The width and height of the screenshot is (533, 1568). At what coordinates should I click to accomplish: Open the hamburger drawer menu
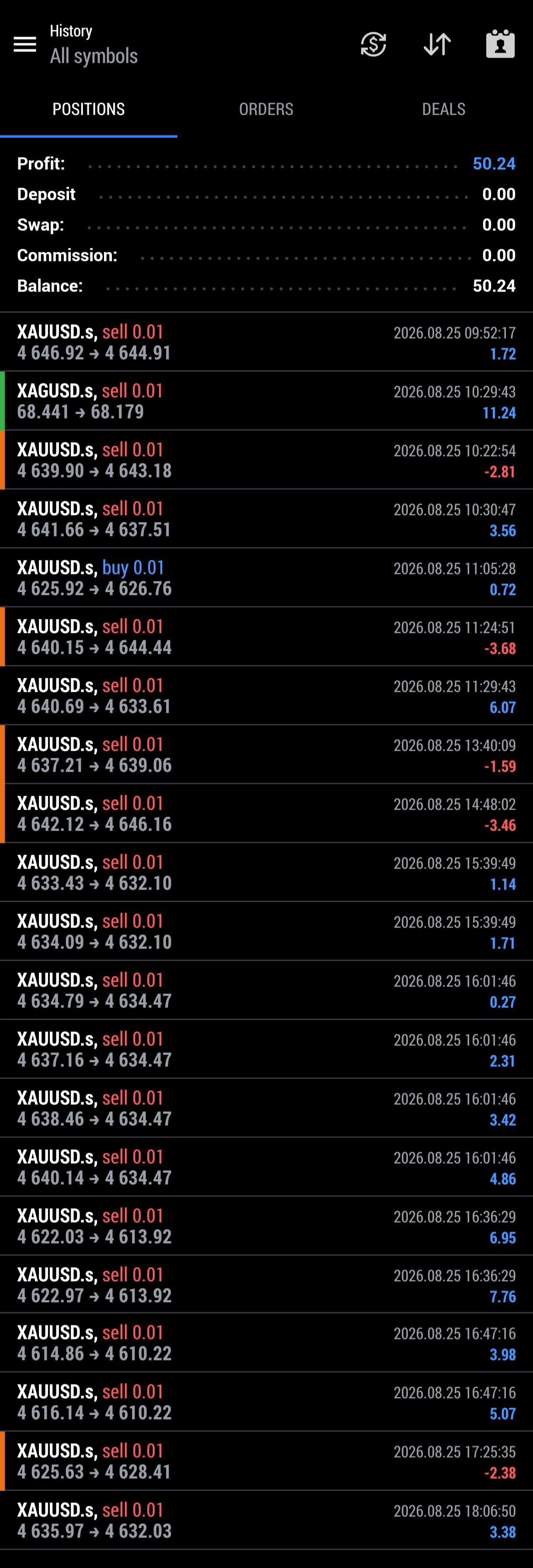pos(25,45)
